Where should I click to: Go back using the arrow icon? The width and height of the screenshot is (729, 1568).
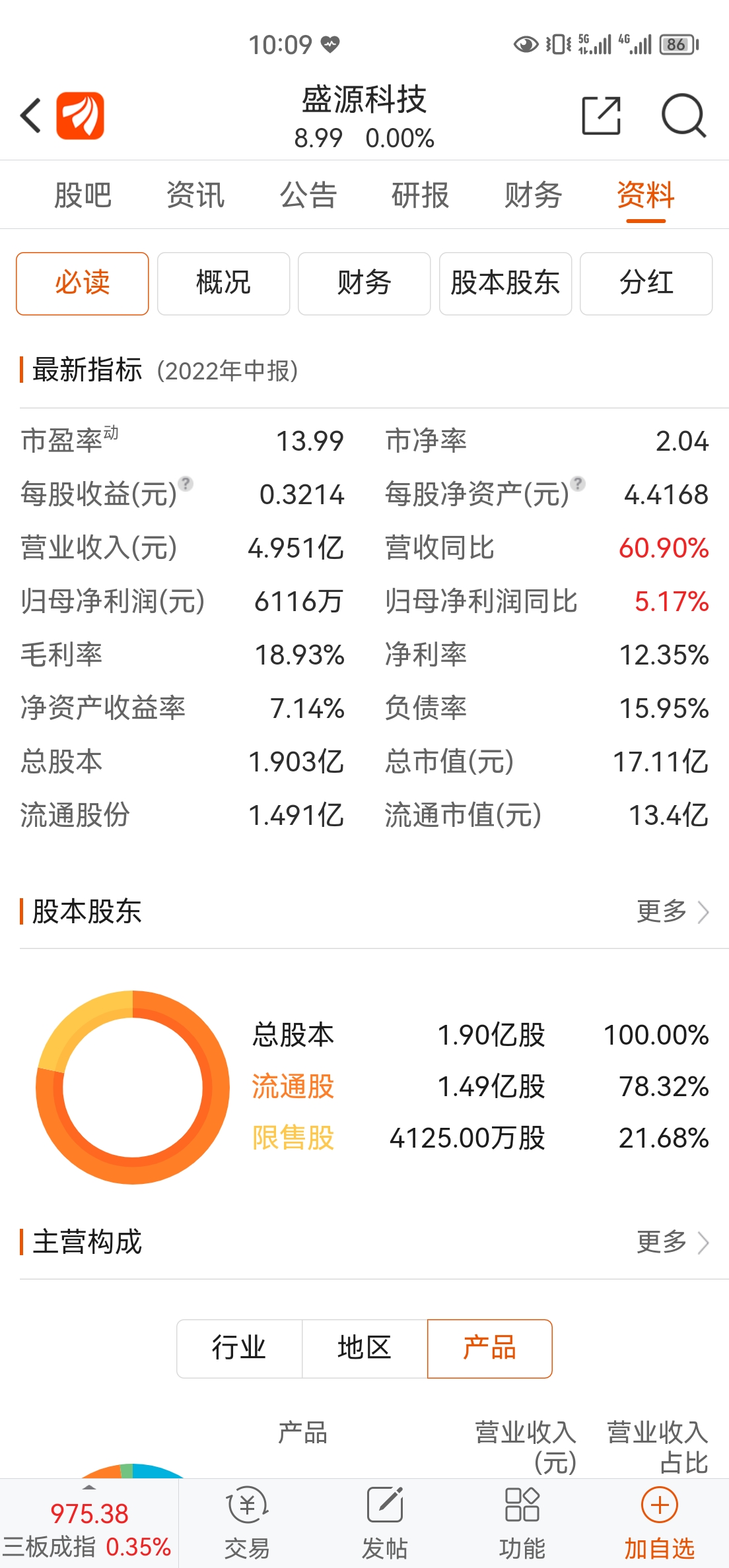30,115
